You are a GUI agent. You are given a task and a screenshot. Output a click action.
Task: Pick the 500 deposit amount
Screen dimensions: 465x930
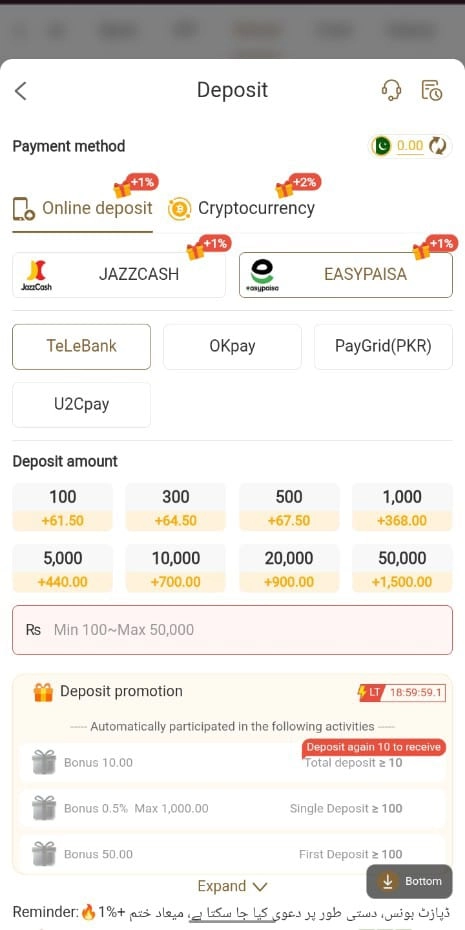tap(289, 507)
